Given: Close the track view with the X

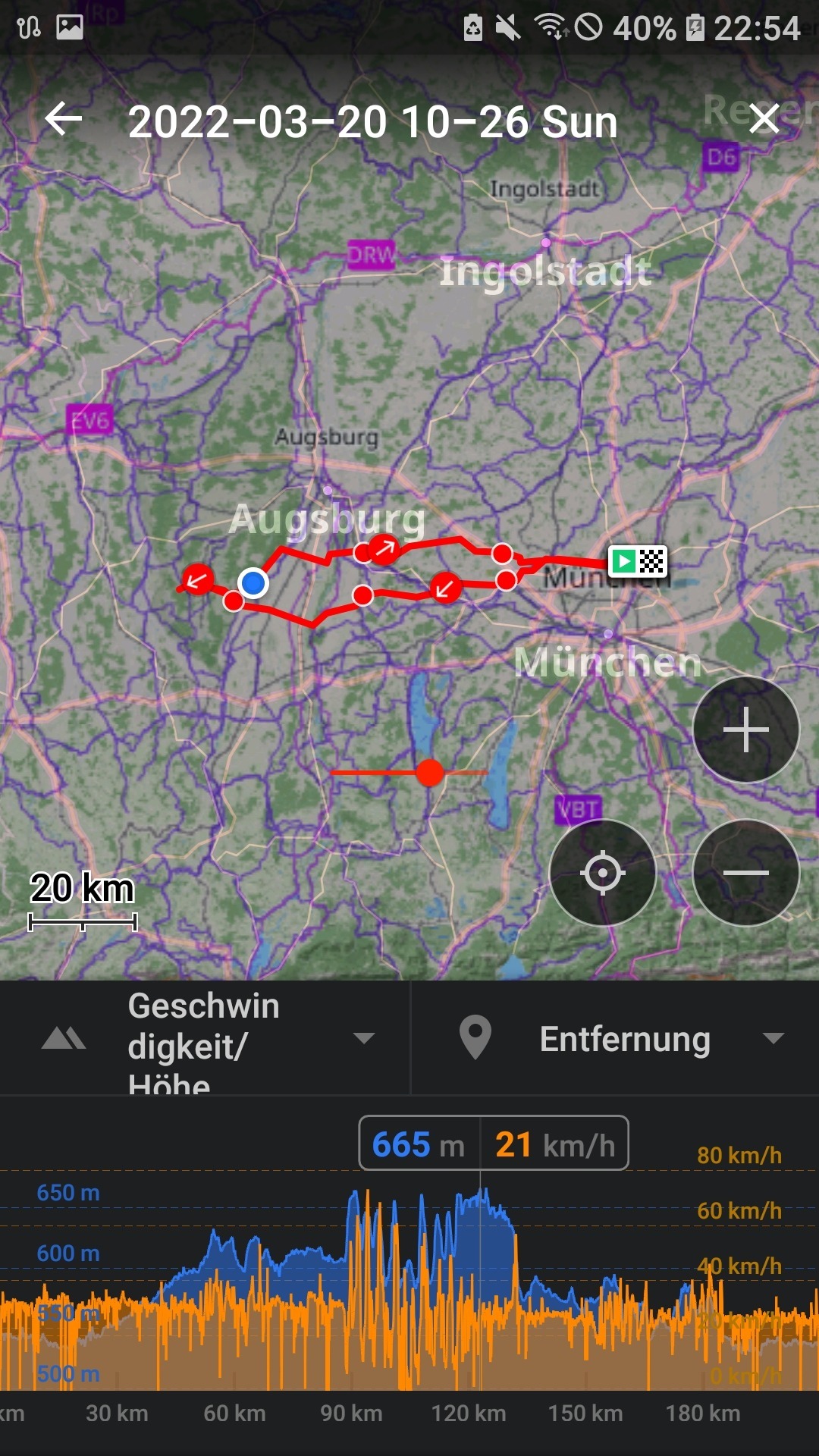Looking at the screenshot, I should pyautogui.click(x=764, y=119).
